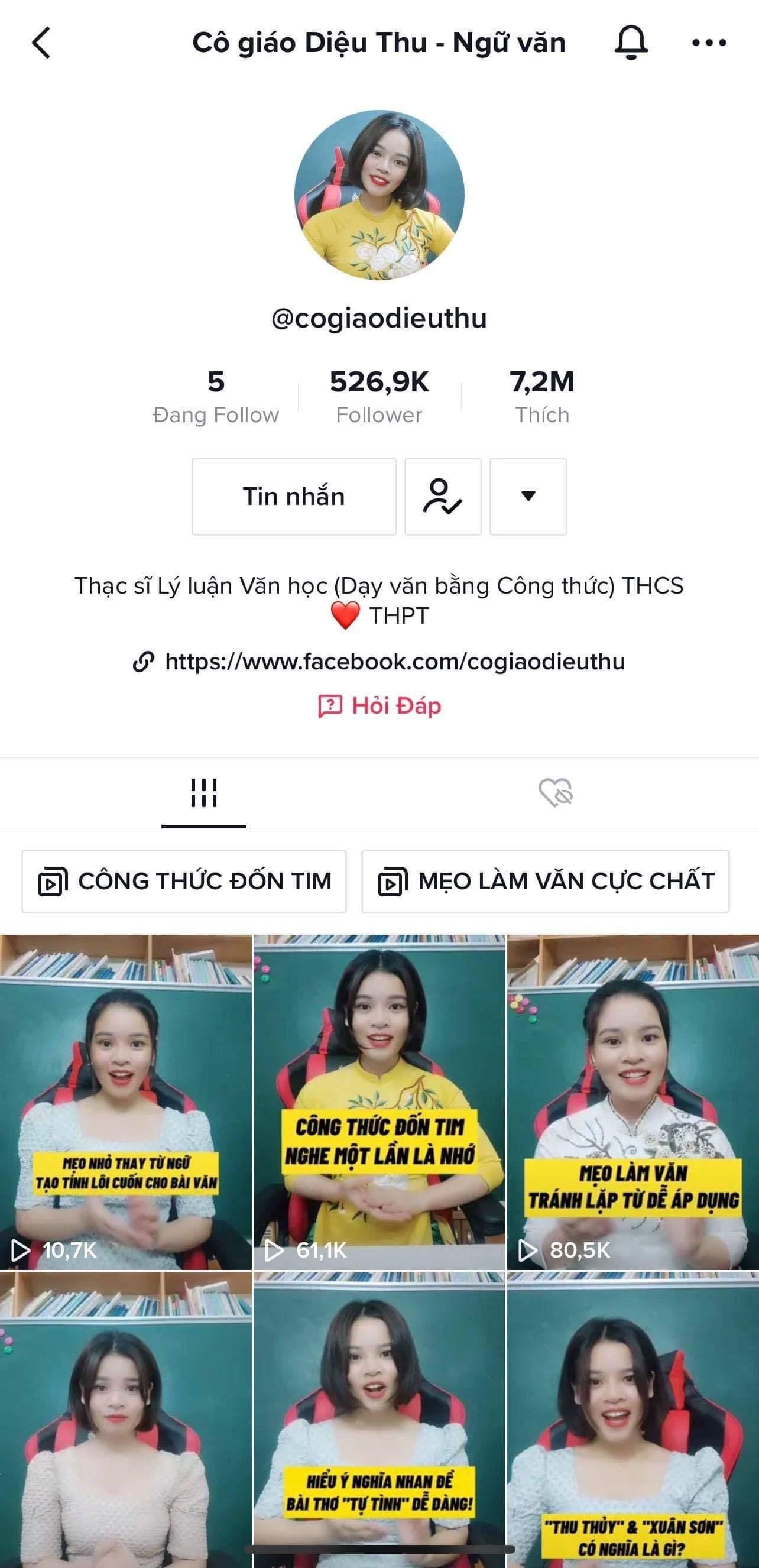Viewport: 759px width, 1568px height.
Task: View the 526,9K Follower count
Action: (x=379, y=394)
